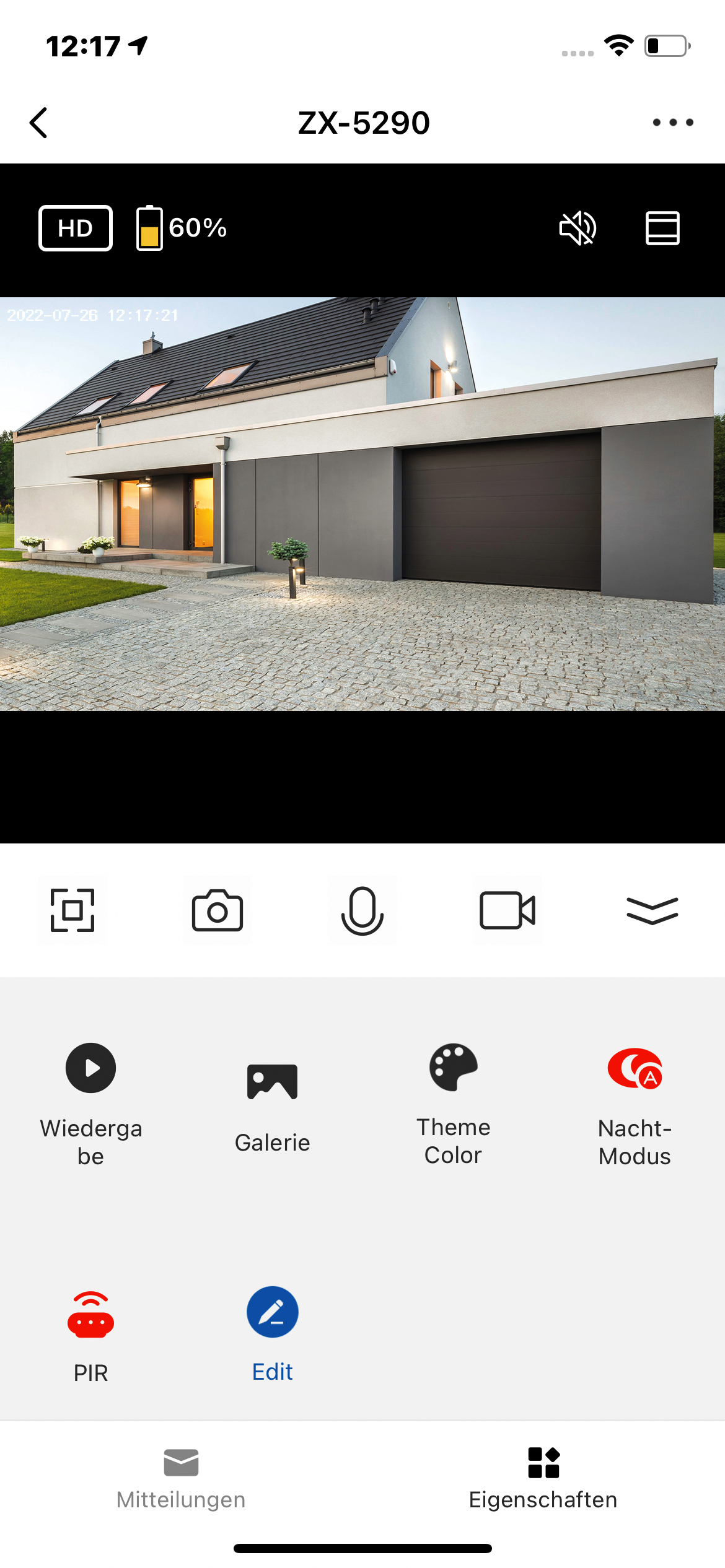The width and height of the screenshot is (725, 1568).
Task: Collapse the feature panel with the chevron
Action: pyautogui.click(x=652, y=910)
